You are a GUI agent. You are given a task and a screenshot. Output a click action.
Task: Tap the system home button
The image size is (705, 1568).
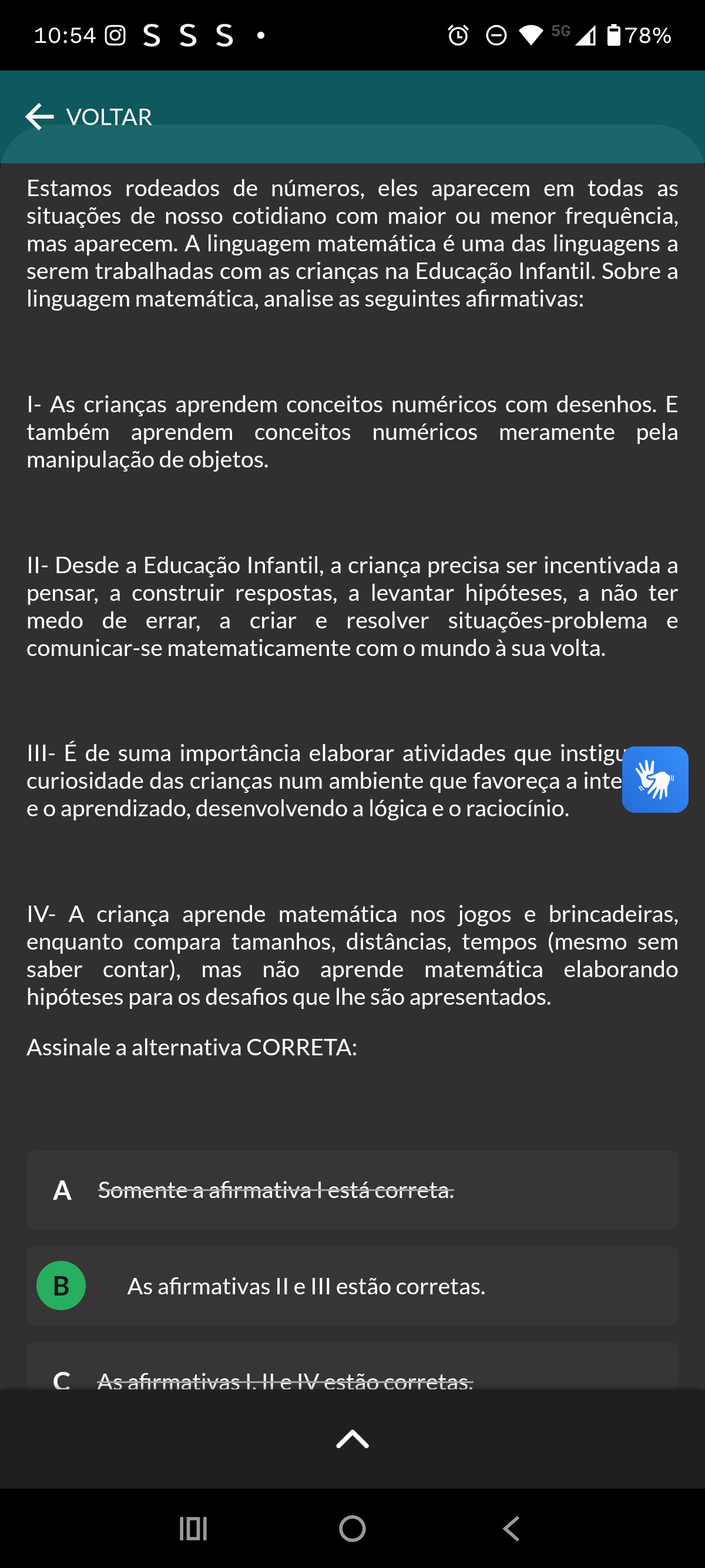click(x=352, y=1529)
